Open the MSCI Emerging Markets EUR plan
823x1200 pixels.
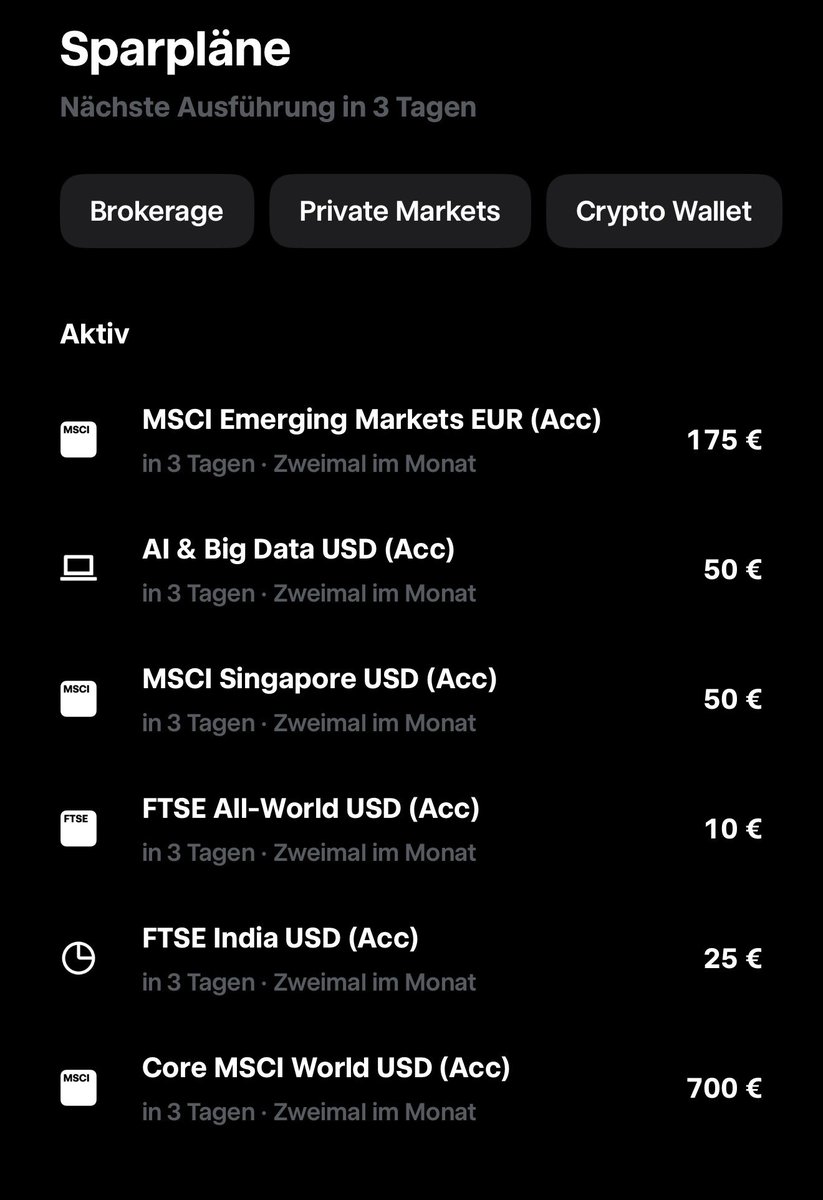[371, 440]
